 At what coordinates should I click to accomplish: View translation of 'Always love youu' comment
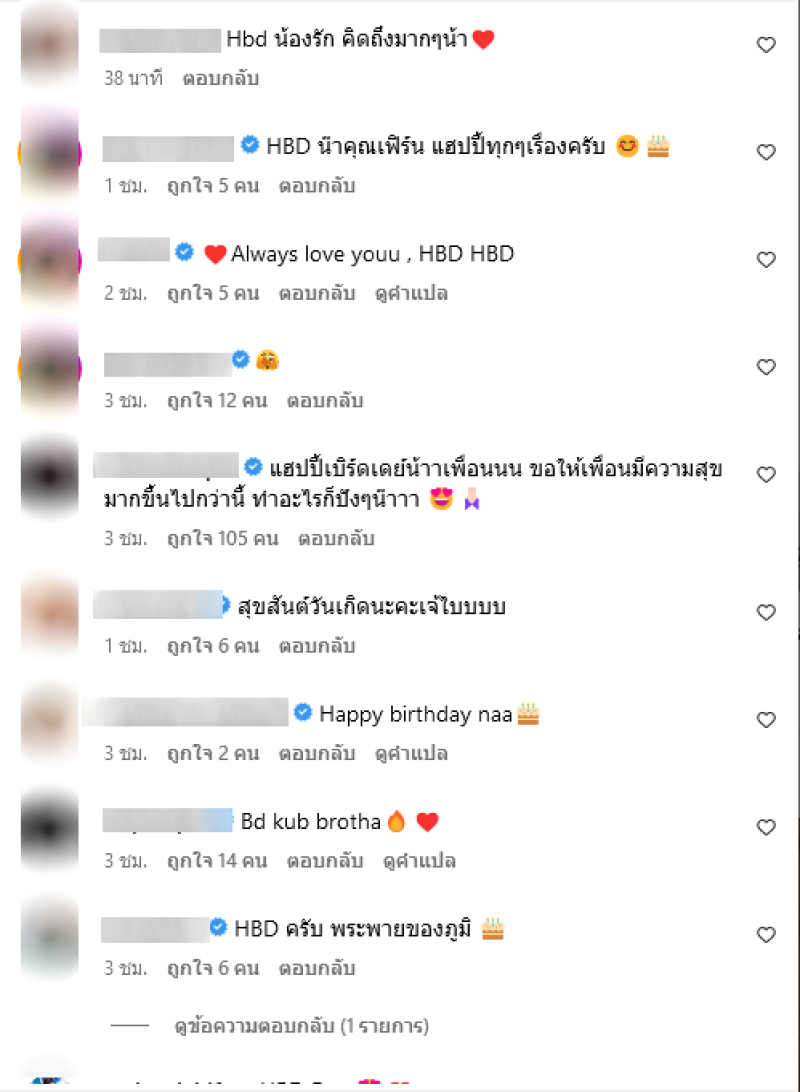click(411, 294)
